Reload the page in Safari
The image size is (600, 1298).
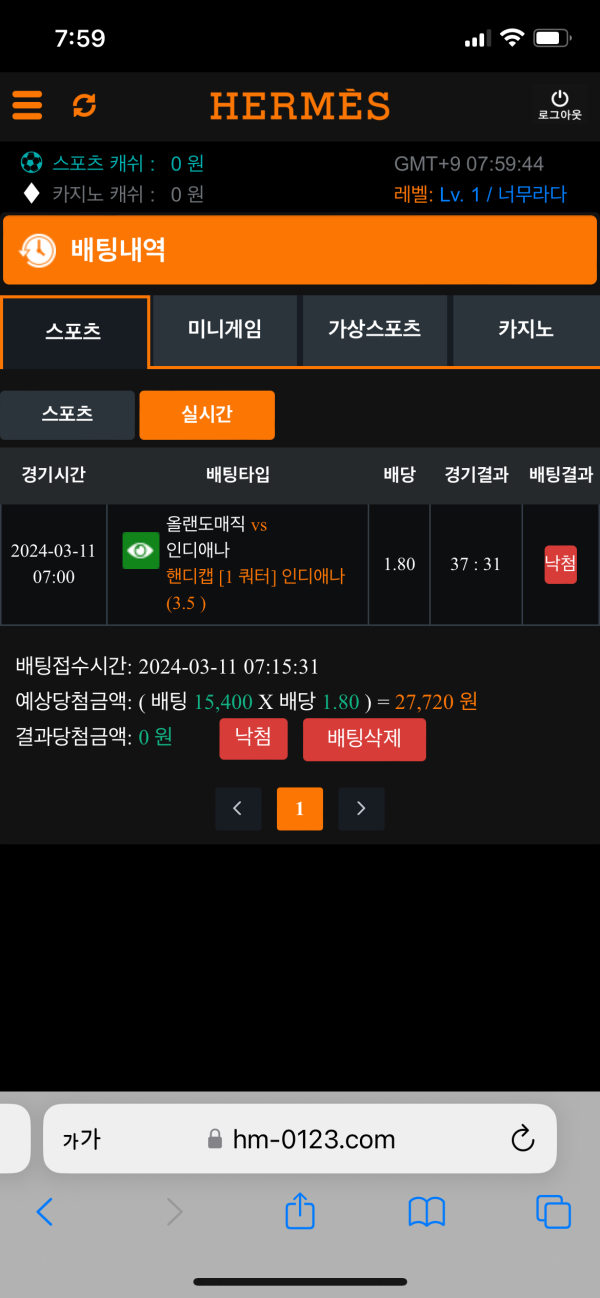click(x=522, y=1139)
